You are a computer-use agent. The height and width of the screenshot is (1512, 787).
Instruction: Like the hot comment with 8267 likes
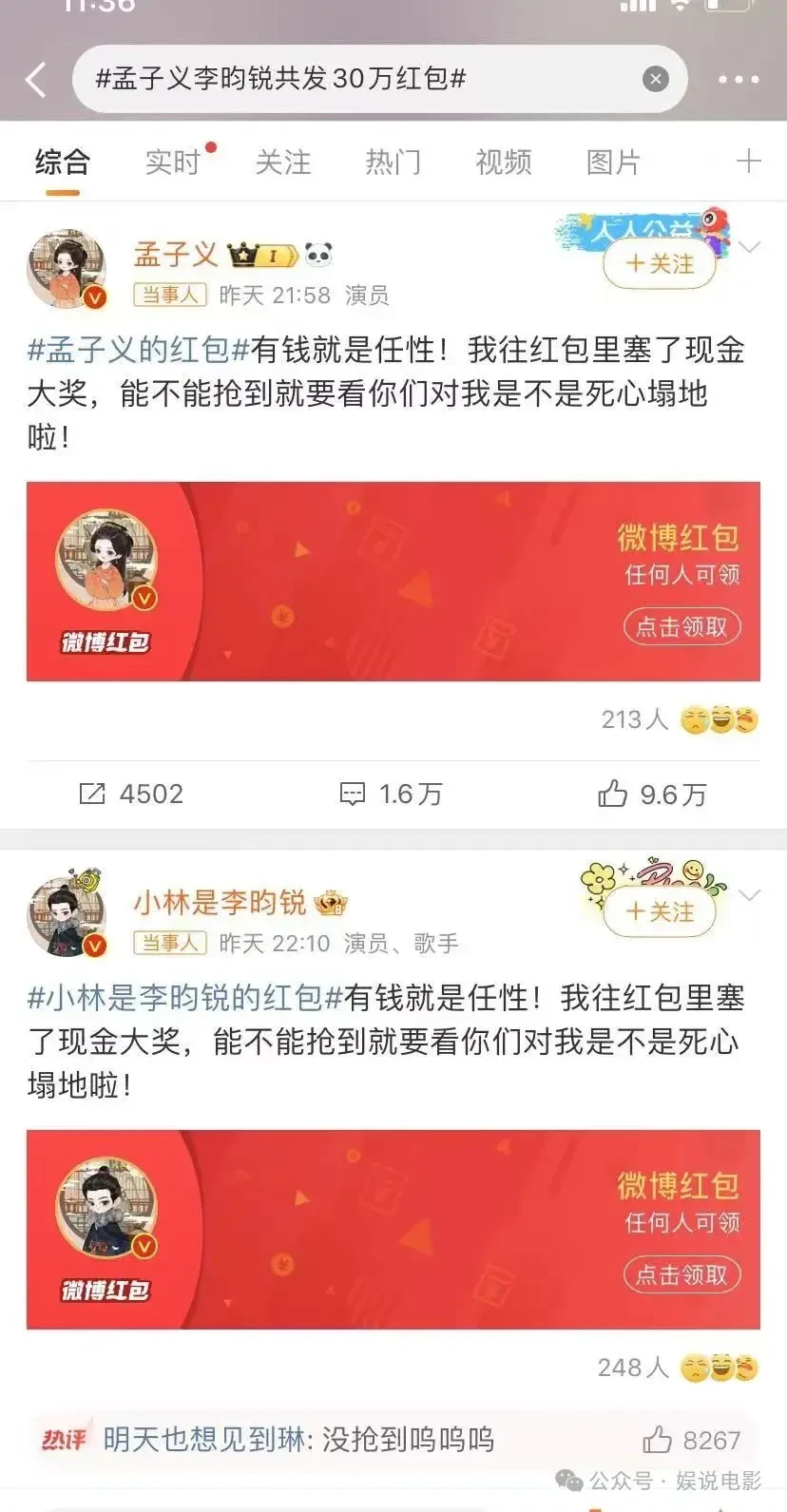(657, 1440)
